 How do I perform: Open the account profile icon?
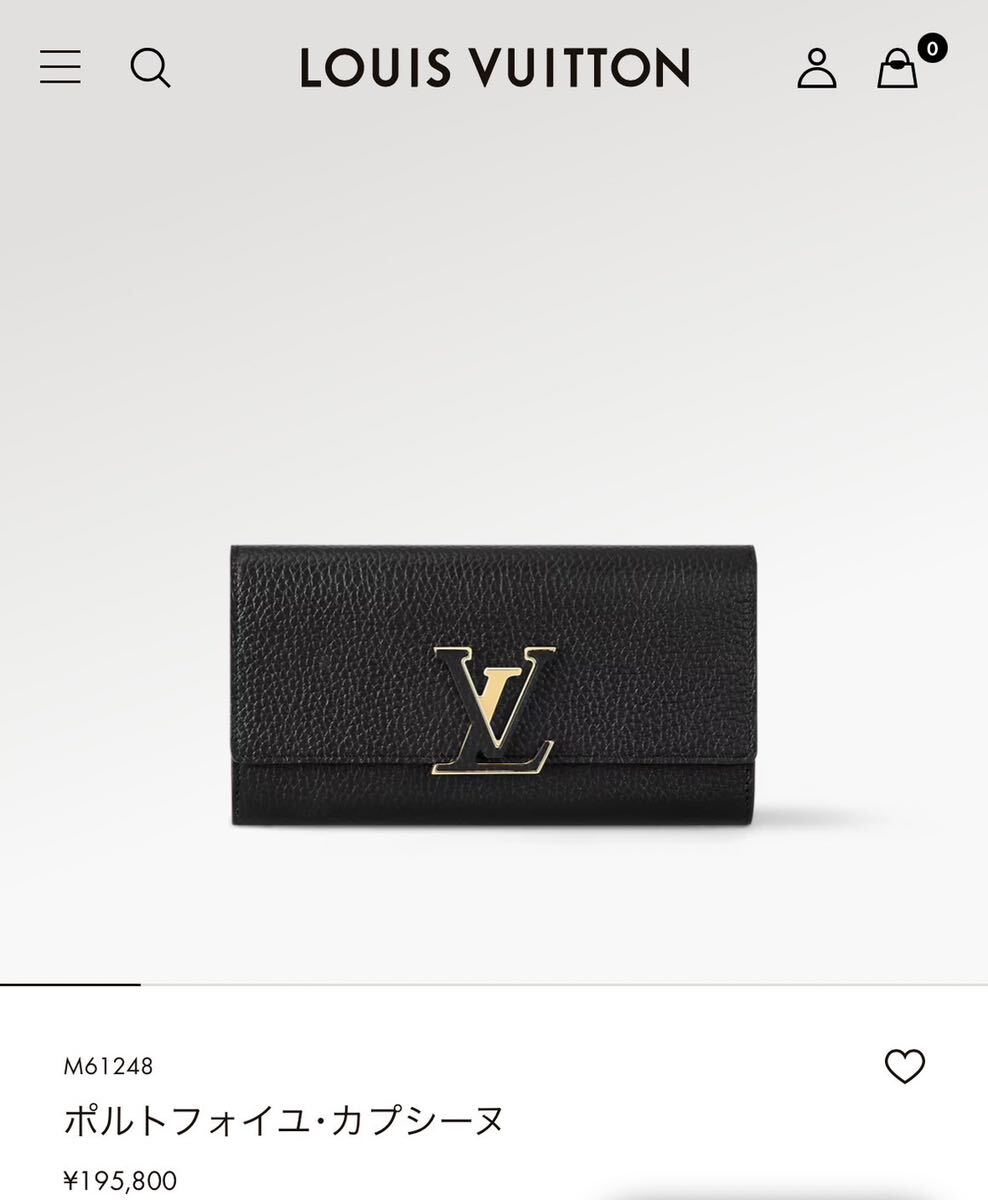coord(816,68)
